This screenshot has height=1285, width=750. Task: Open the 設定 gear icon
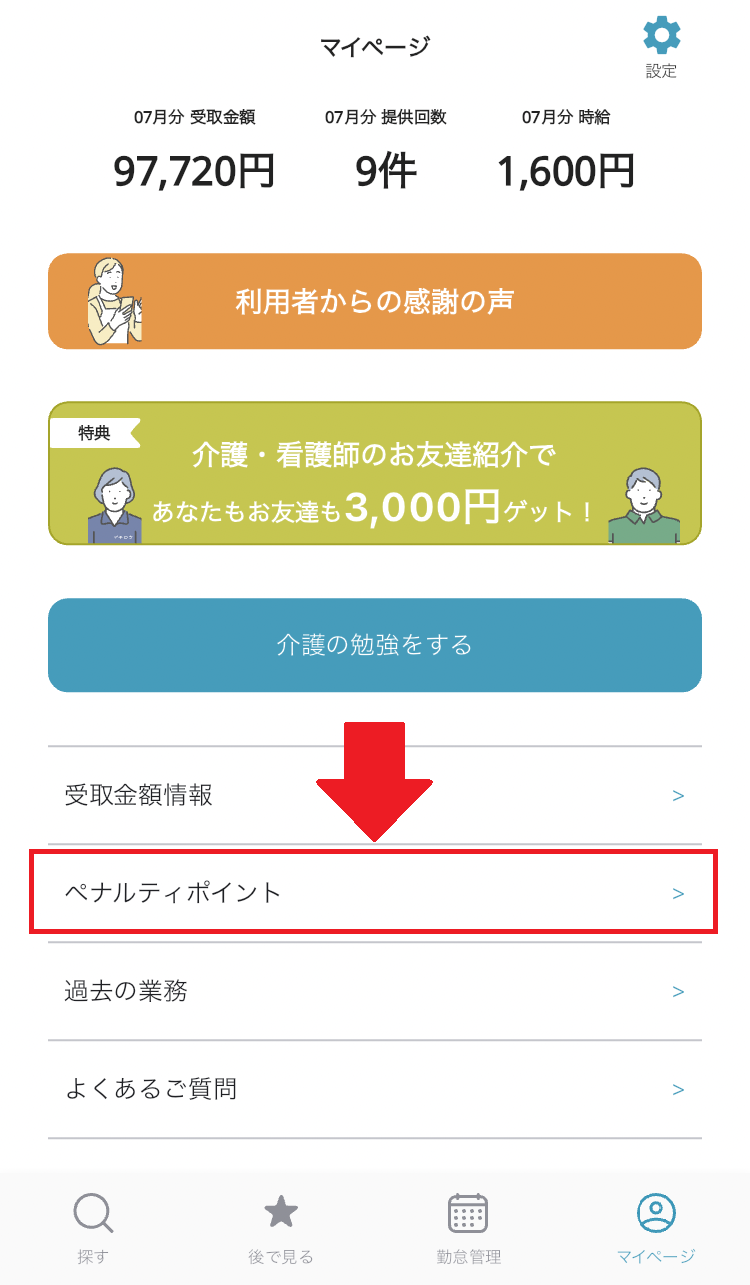pos(661,36)
